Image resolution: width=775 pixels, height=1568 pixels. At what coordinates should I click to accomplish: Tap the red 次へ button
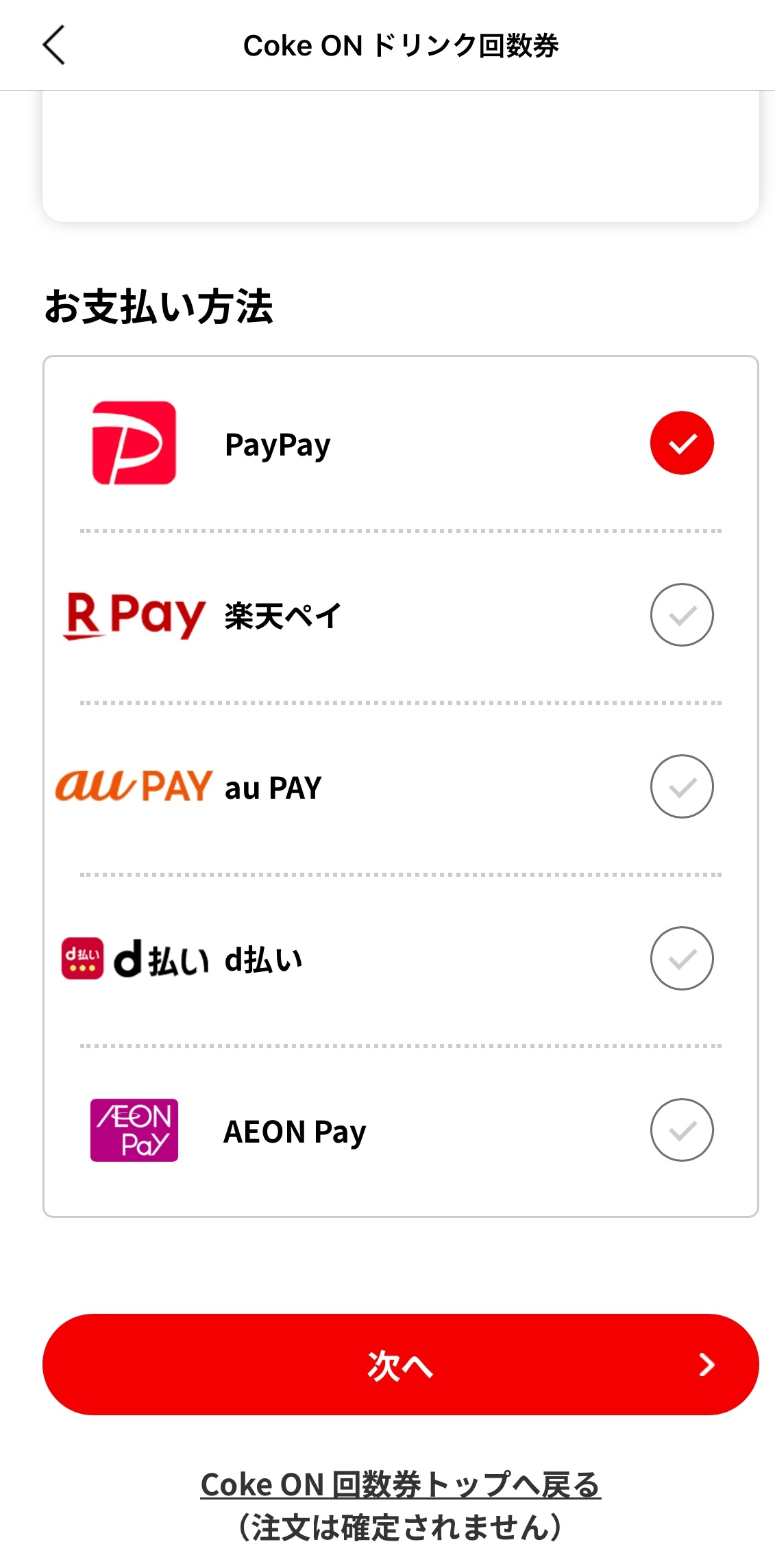400,1365
